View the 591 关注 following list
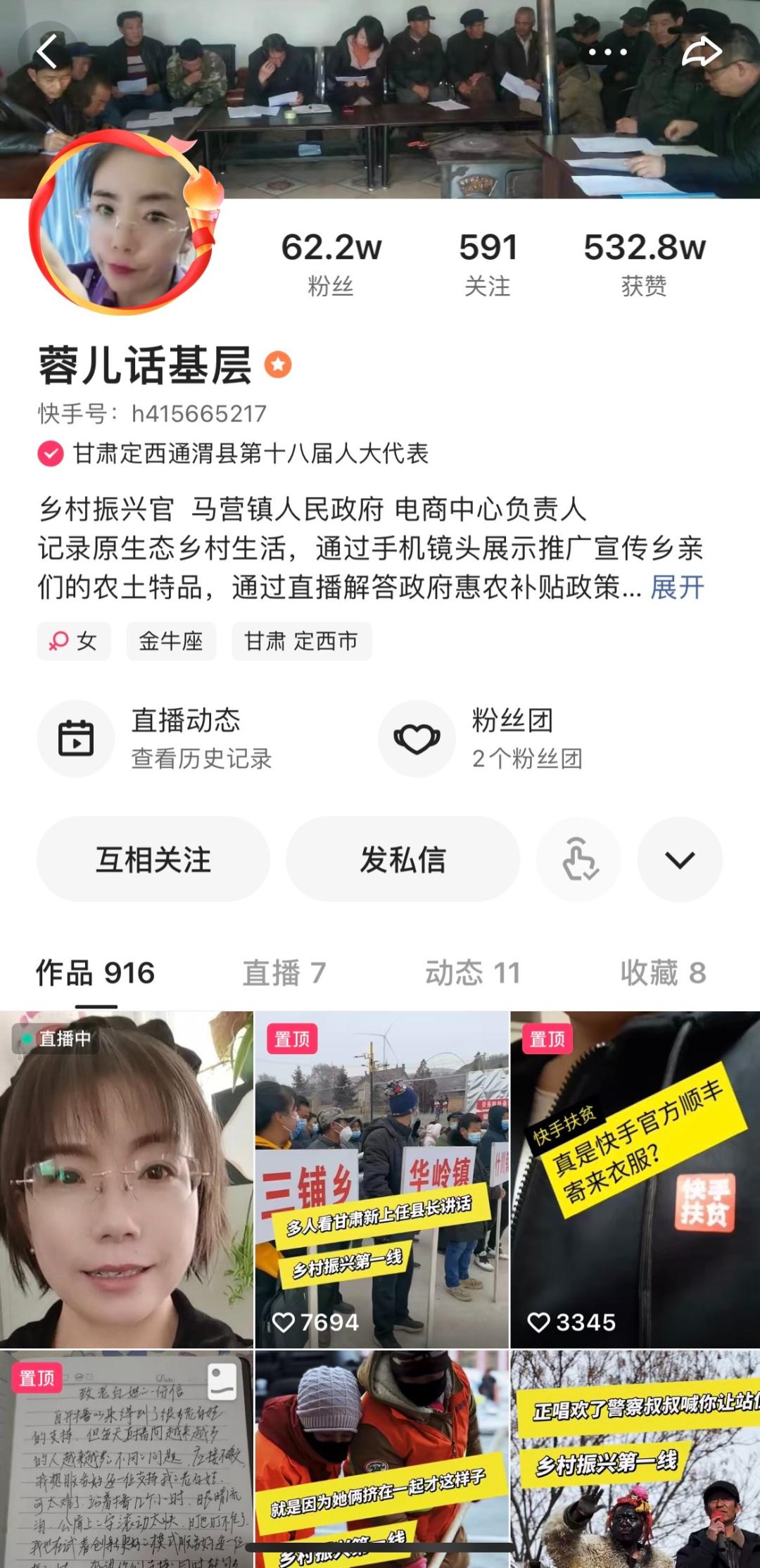Image resolution: width=760 pixels, height=1568 pixels. click(488, 265)
